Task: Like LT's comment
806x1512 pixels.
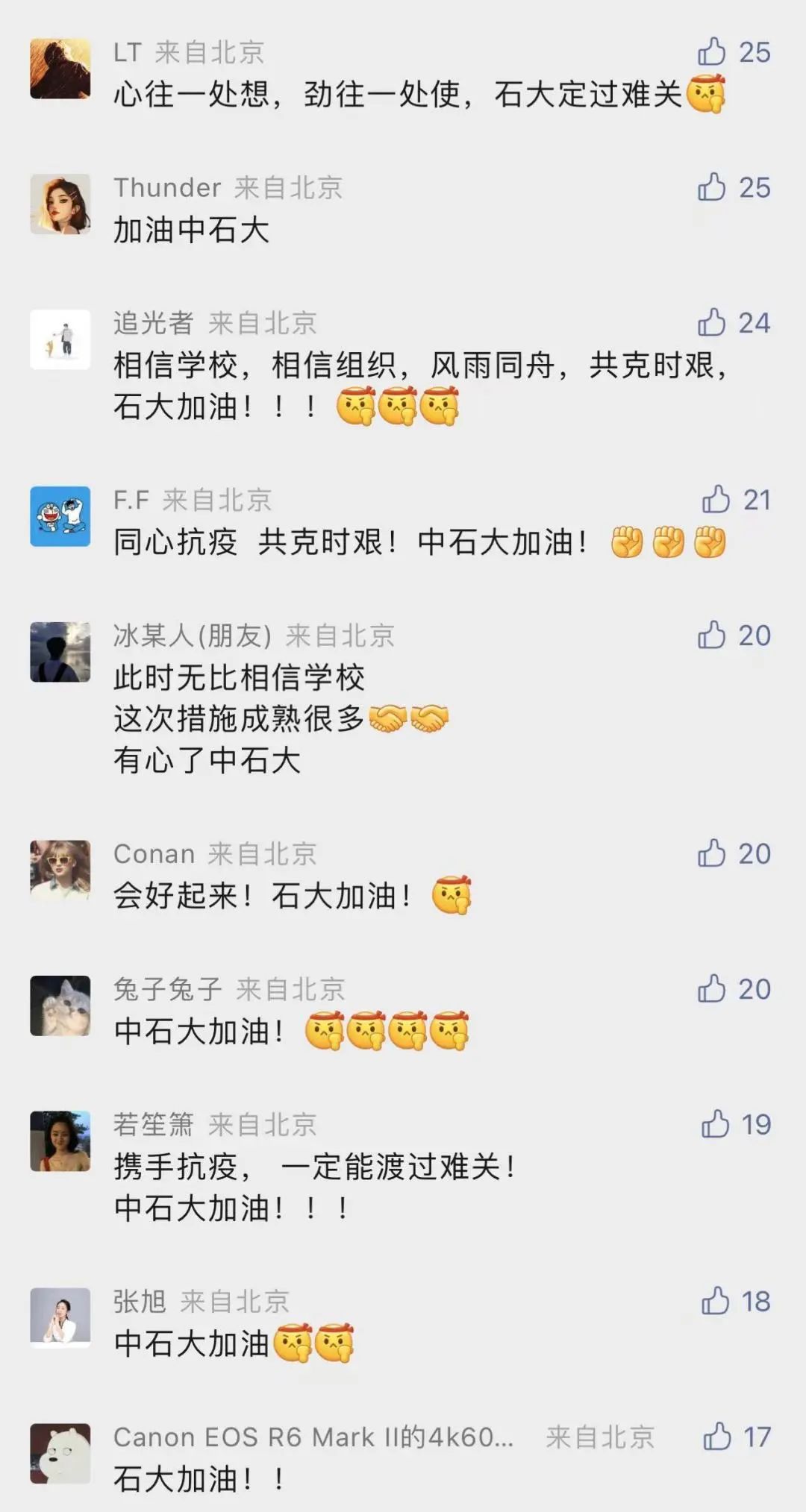Action: click(712, 52)
